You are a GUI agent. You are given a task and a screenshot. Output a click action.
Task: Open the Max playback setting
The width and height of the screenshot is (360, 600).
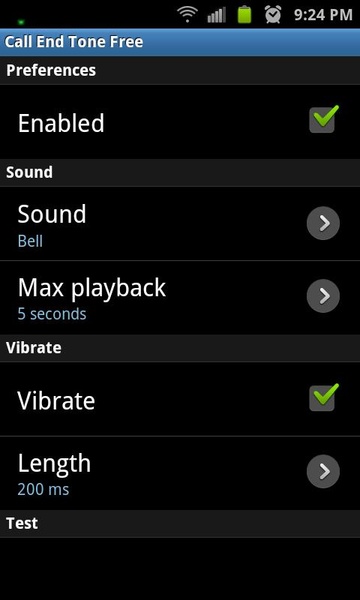coord(180,298)
